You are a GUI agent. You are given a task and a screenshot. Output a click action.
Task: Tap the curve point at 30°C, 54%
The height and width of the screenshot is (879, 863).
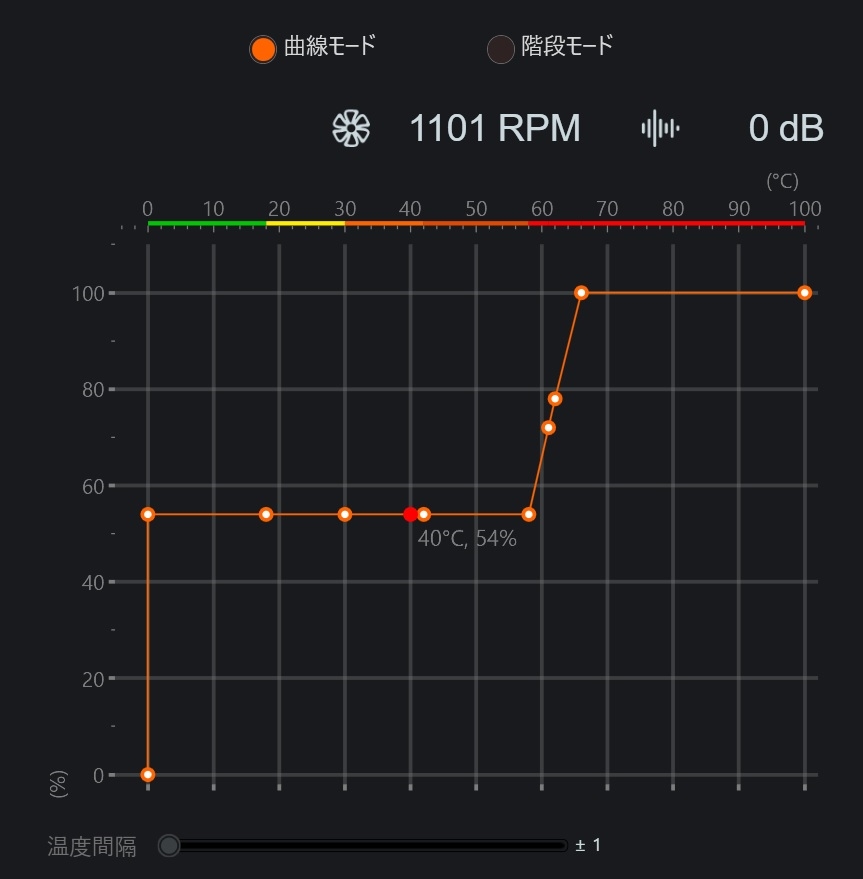pos(345,515)
